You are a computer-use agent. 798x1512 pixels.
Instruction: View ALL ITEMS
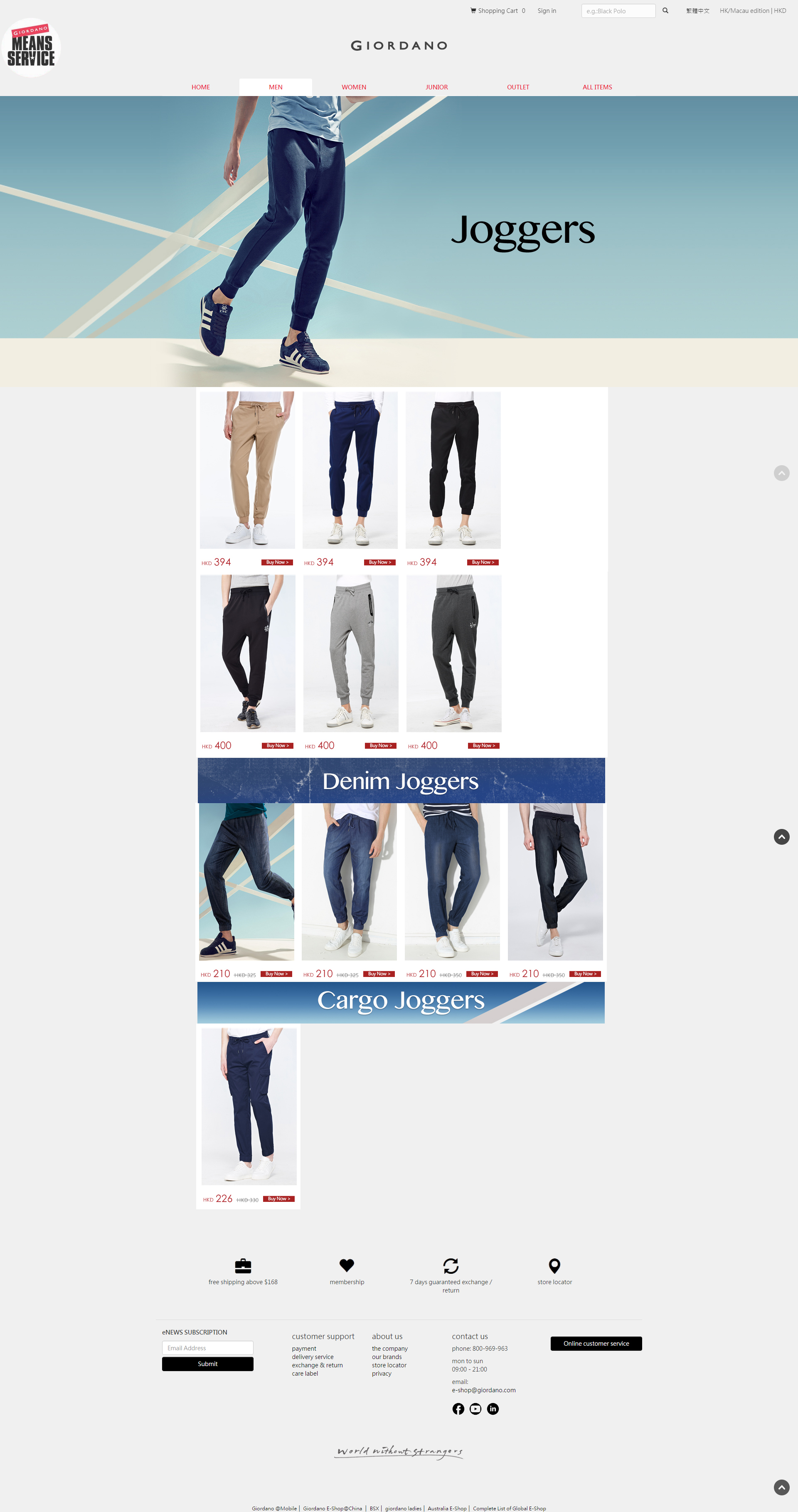point(597,87)
